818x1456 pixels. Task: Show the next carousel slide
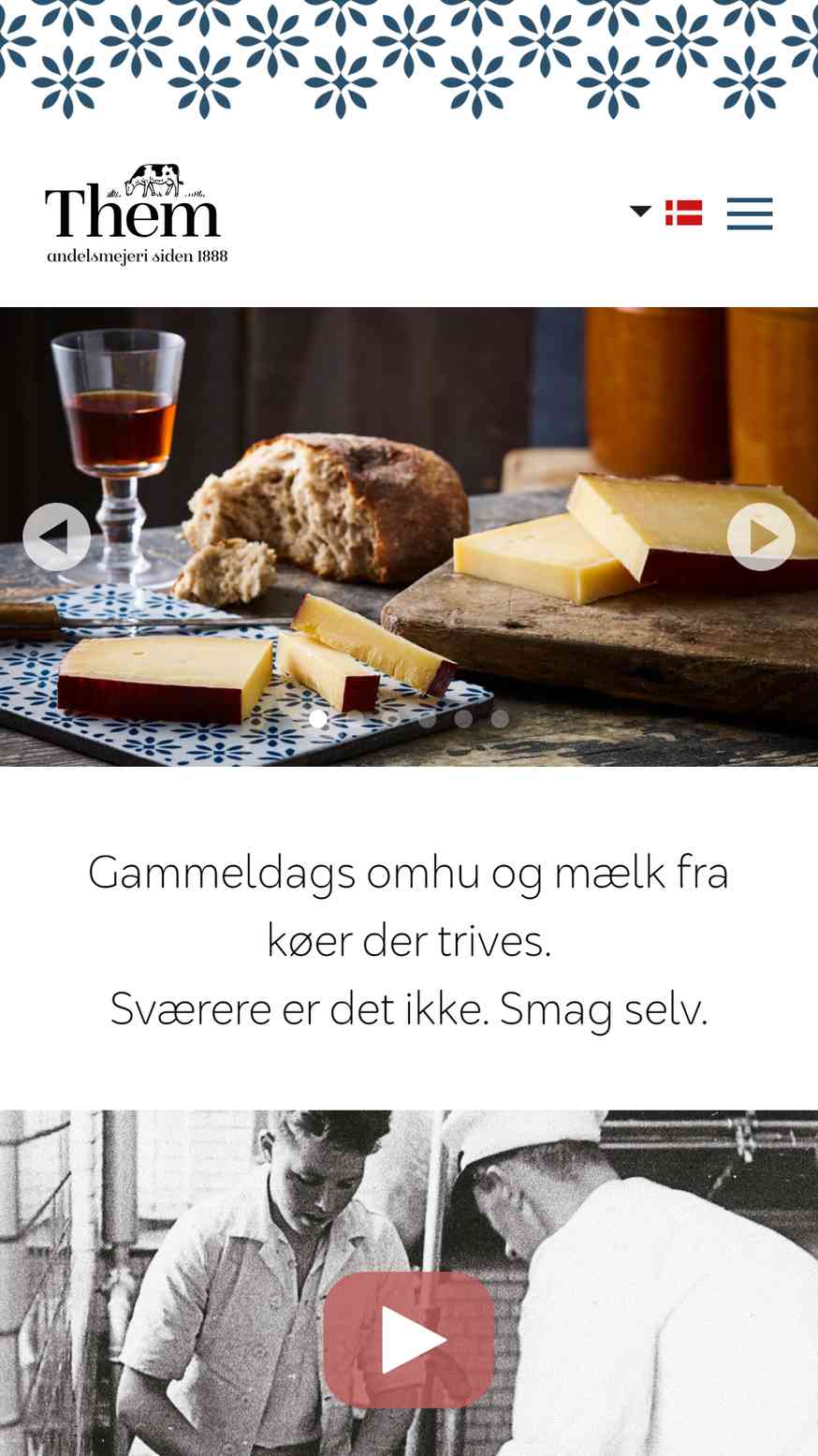click(x=761, y=537)
